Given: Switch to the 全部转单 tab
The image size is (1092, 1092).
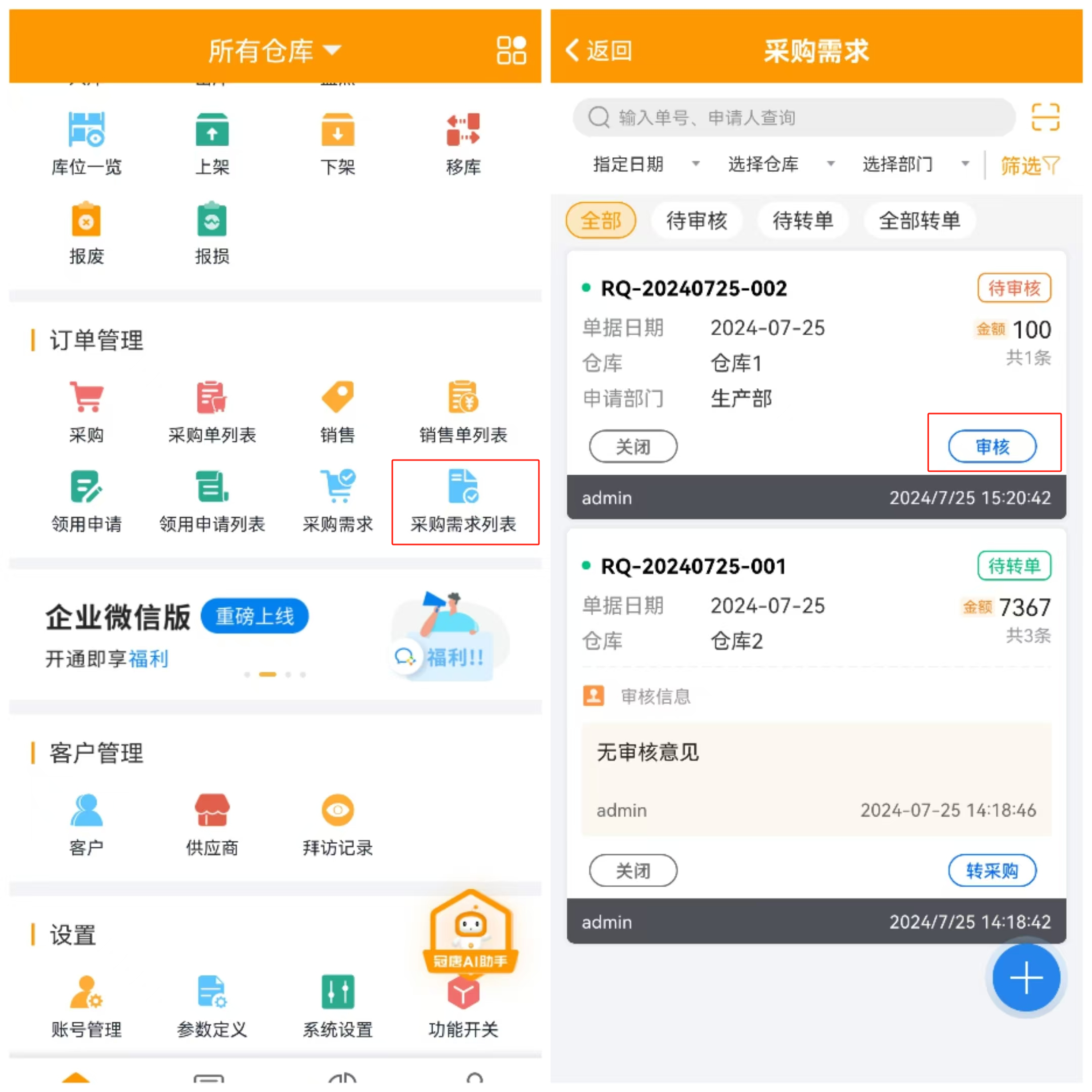Looking at the screenshot, I should (x=920, y=220).
